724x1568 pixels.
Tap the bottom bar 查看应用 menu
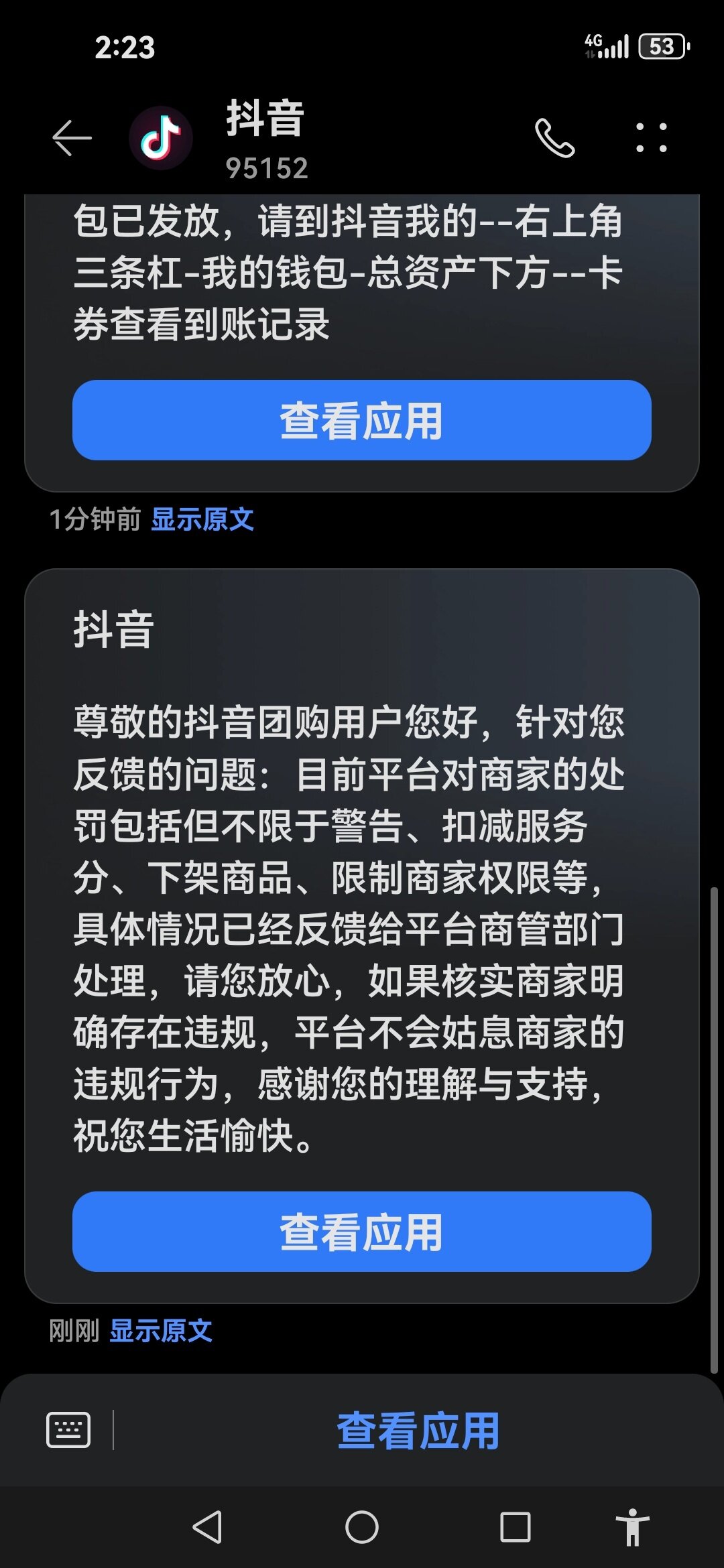pyautogui.click(x=418, y=1430)
